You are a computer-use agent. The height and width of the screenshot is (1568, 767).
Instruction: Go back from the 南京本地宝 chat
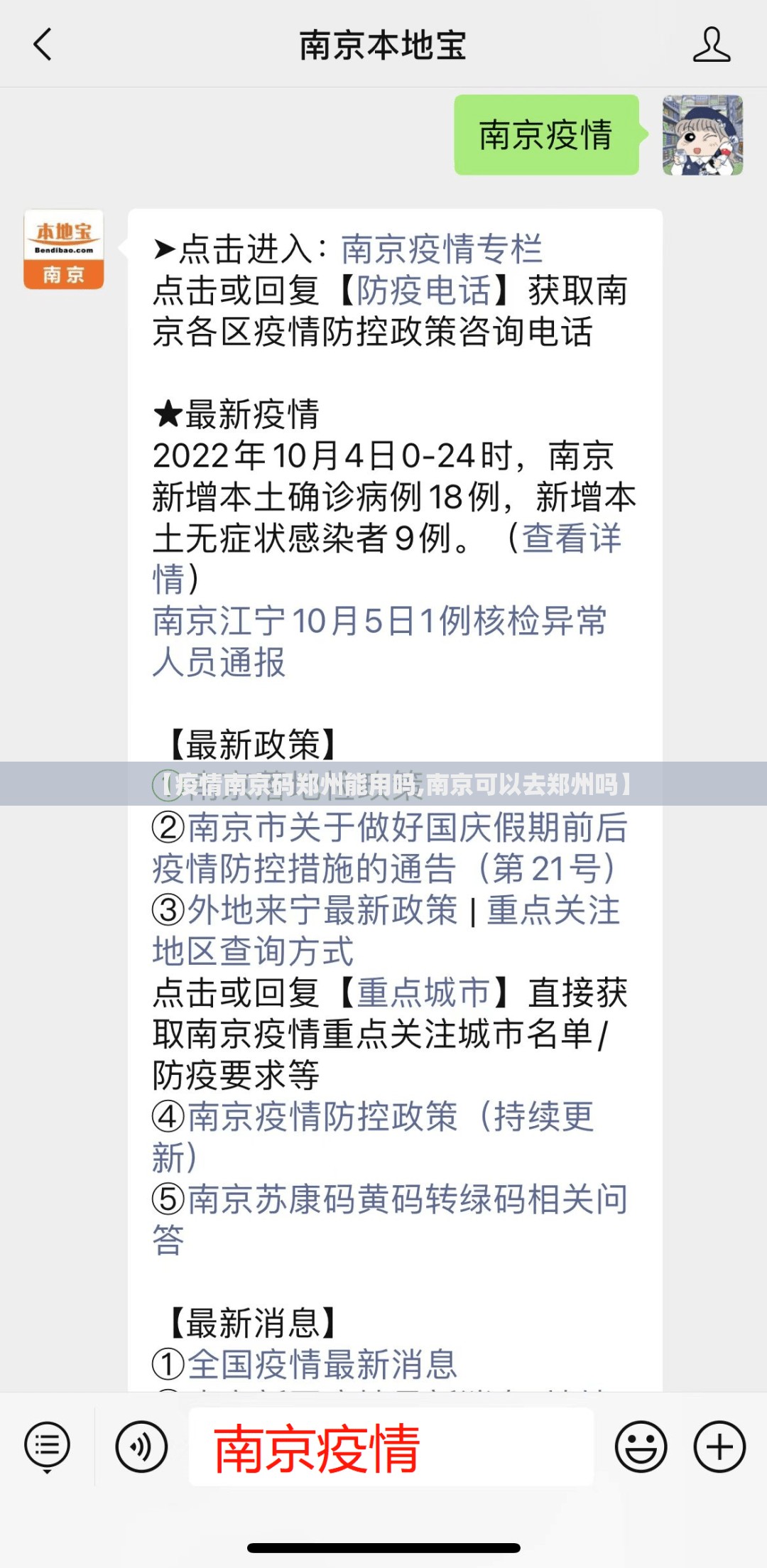point(43,45)
